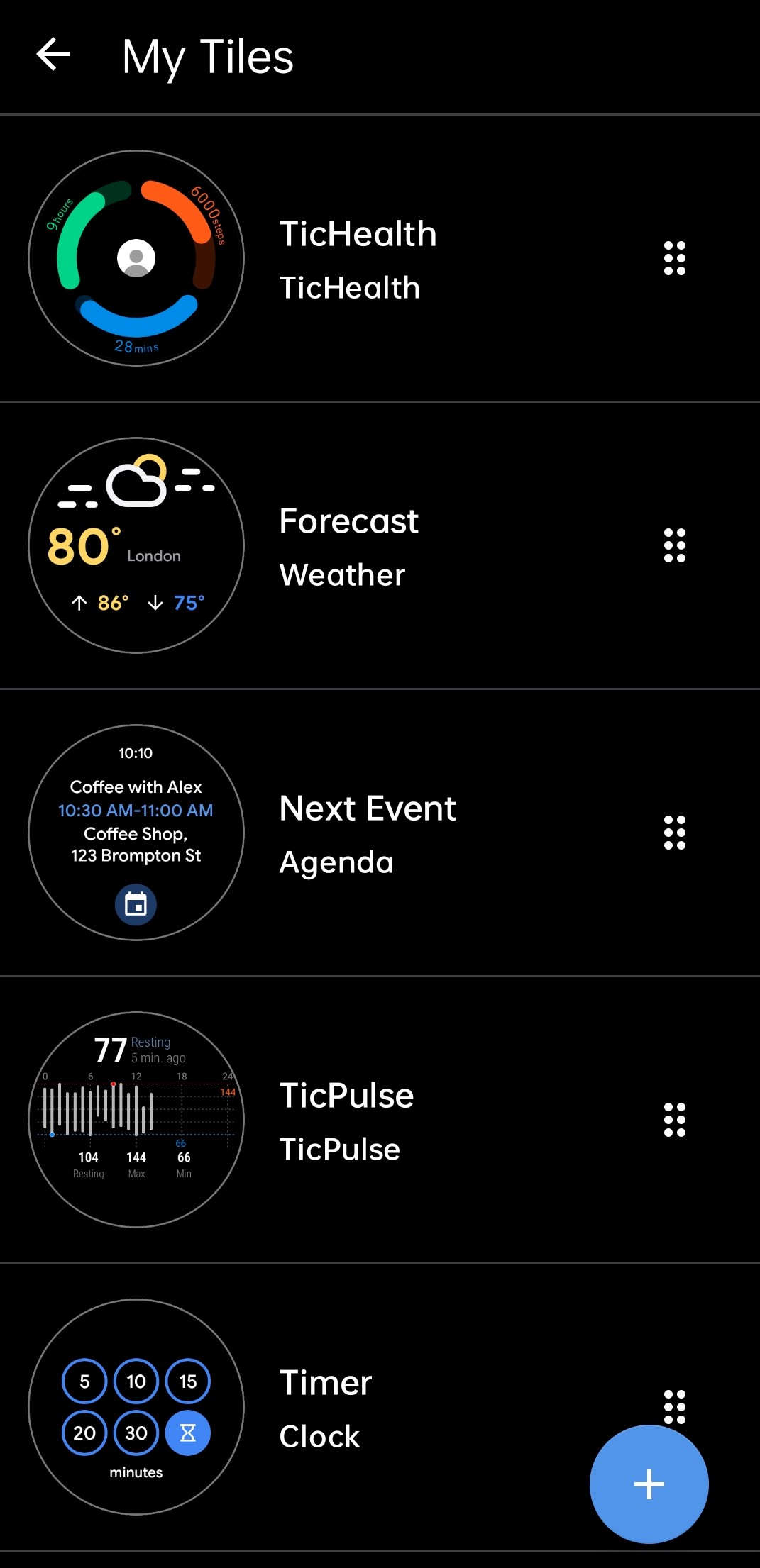This screenshot has width=760, height=1568.
Task: Tap the drag handle for Next Event
Action: 674,833
